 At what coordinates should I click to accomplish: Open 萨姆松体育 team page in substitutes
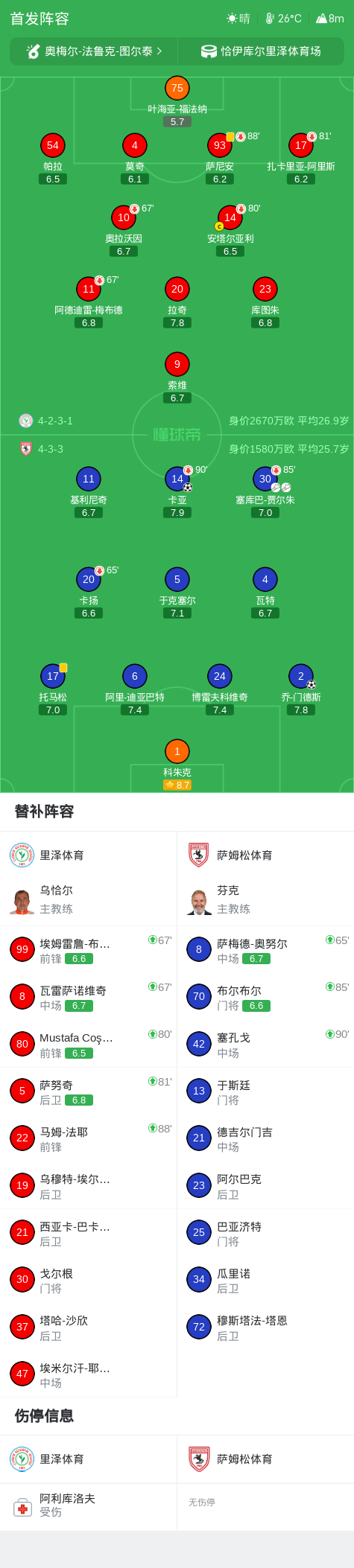point(265,855)
